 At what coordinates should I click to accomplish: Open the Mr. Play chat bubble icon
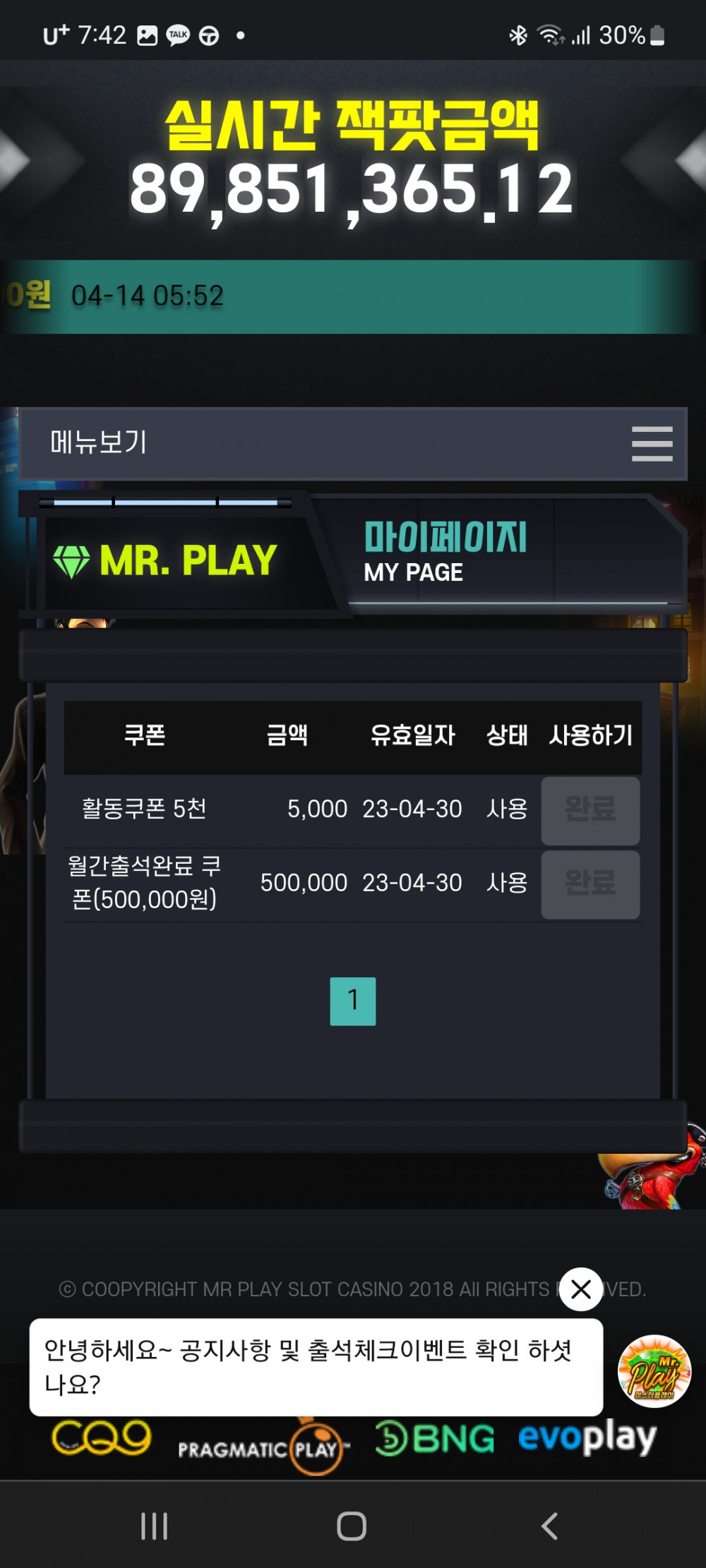pos(654,1371)
